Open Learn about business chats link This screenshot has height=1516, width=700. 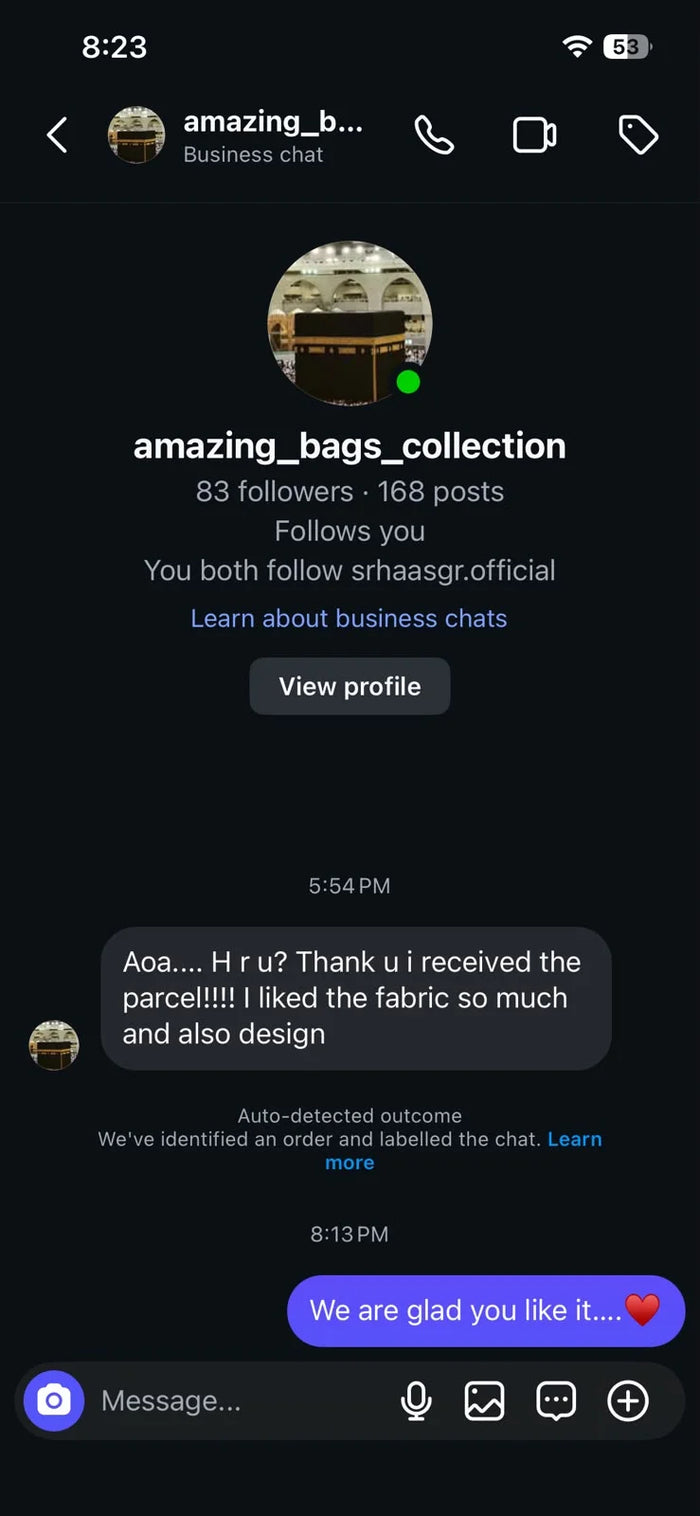pyautogui.click(x=349, y=618)
